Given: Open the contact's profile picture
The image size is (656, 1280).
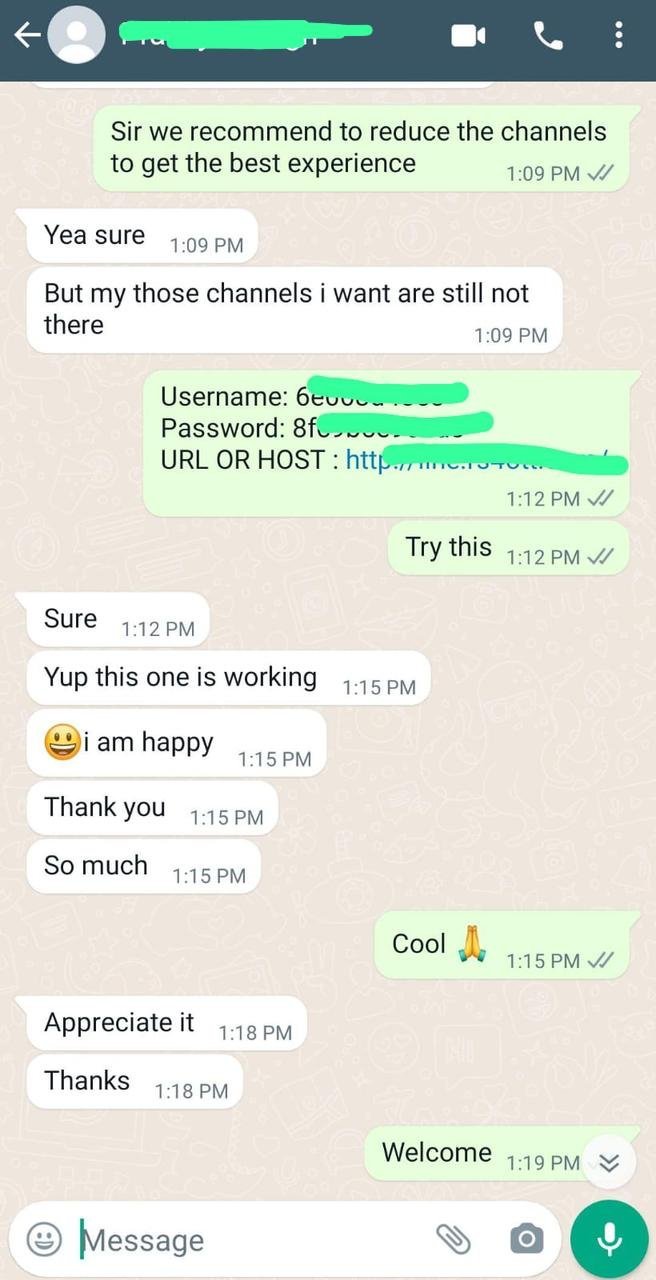Looking at the screenshot, I should click(x=77, y=36).
